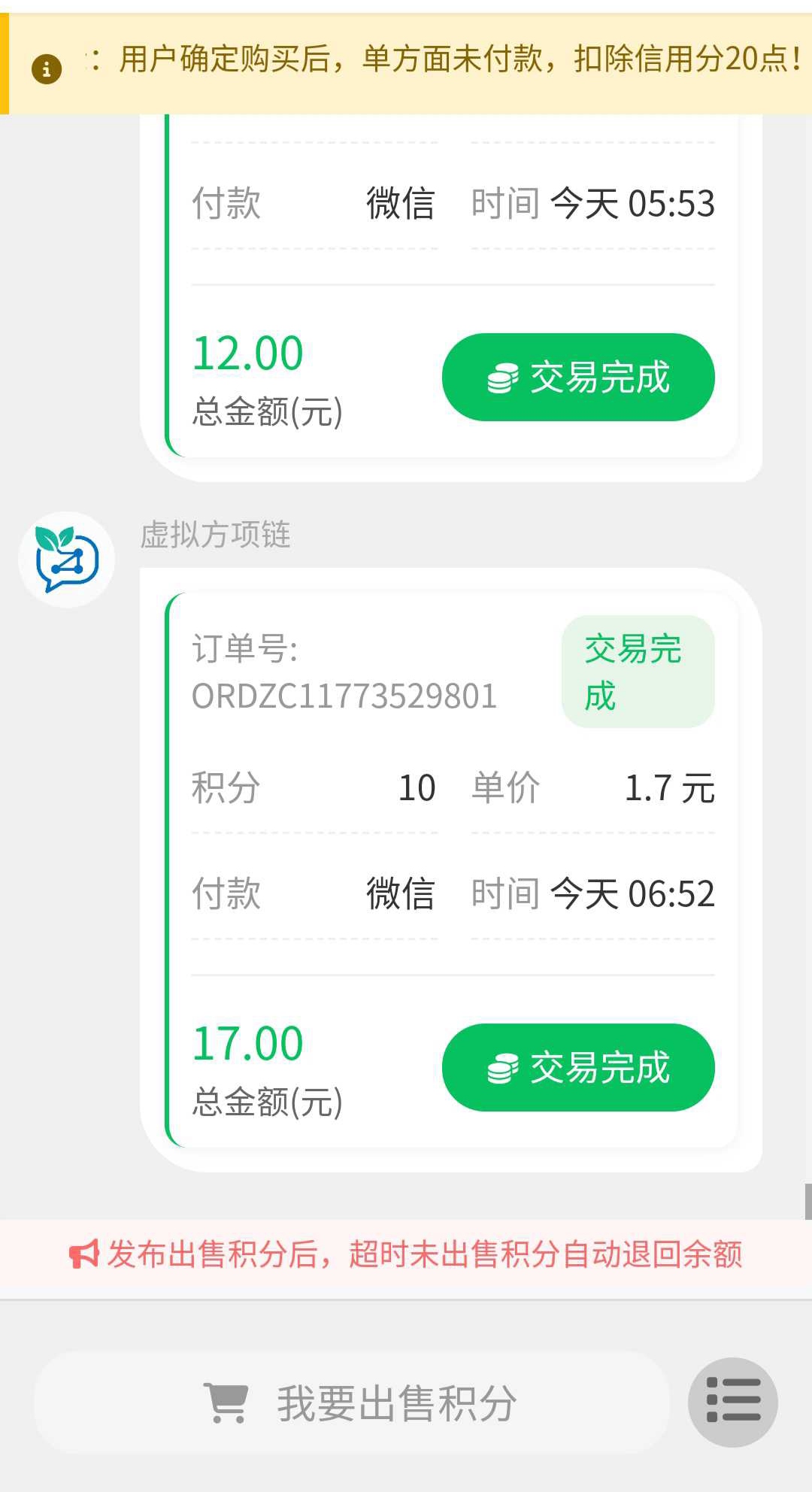Tap 交易完成 button for the 12.00 order
This screenshot has width=812, height=1492.
click(x=577, y=377)
